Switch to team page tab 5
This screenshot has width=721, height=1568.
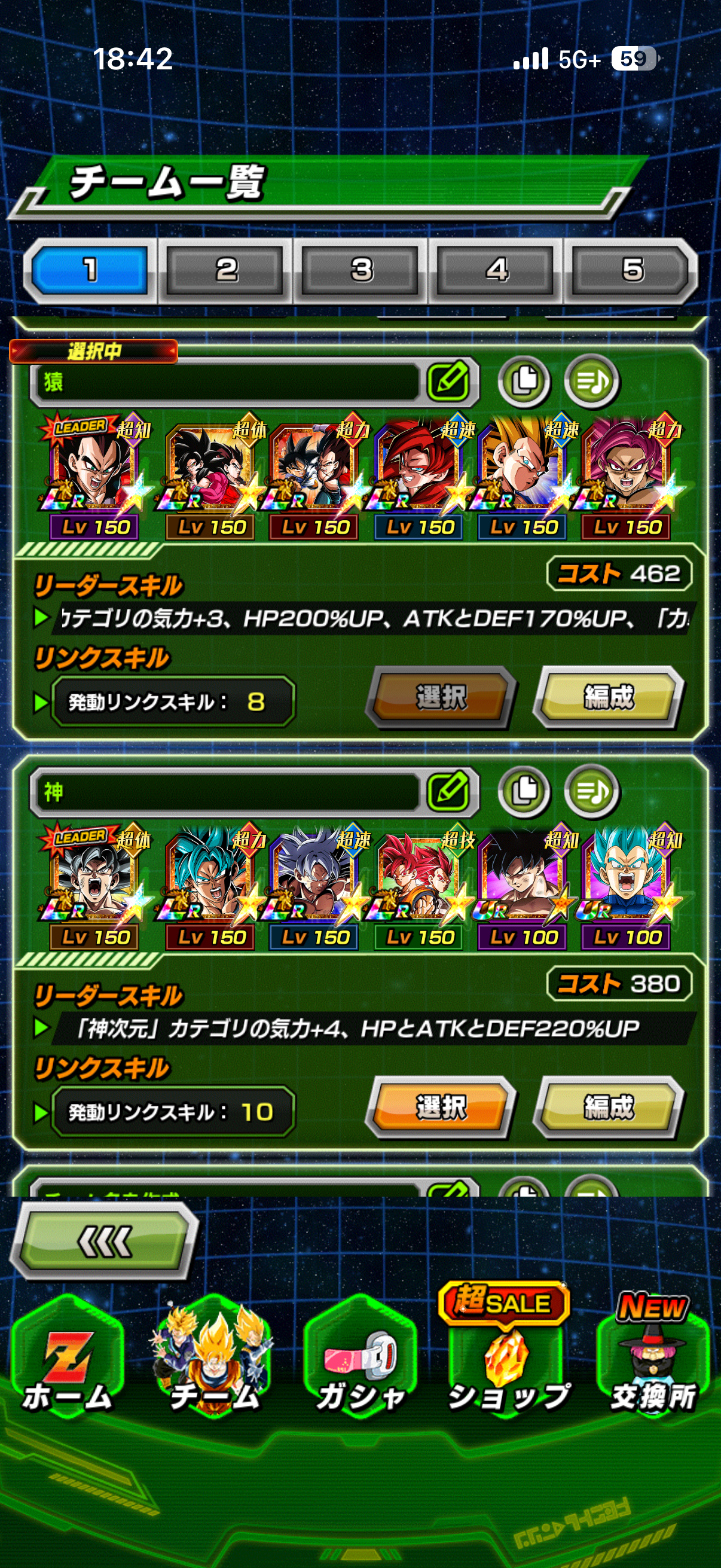(631, 270)
